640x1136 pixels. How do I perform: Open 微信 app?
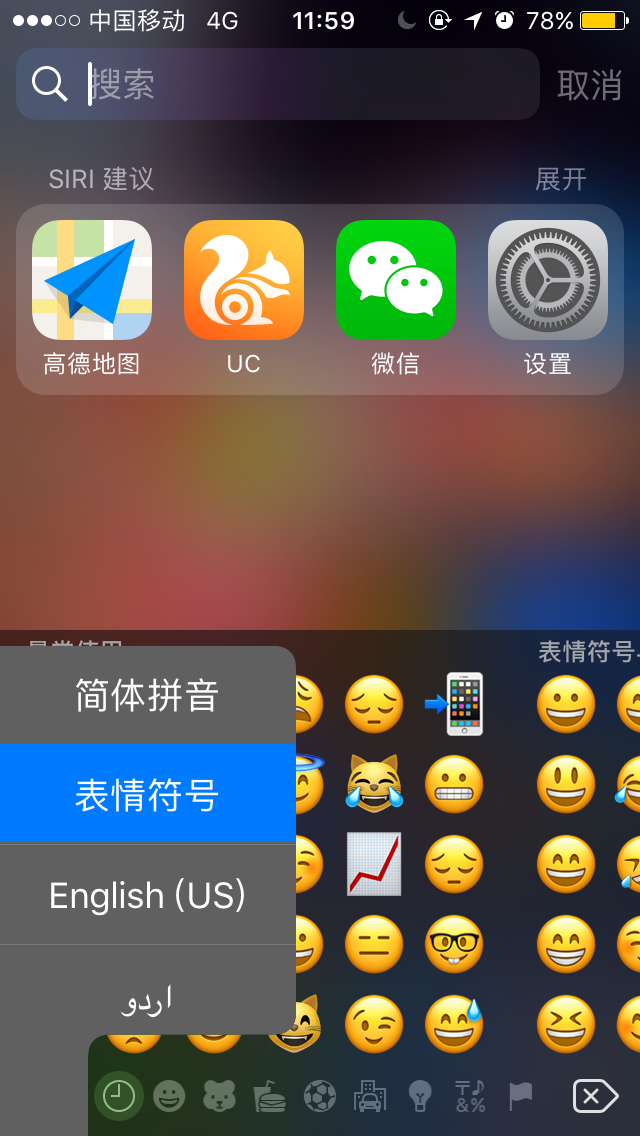click(x=396, y=281)
